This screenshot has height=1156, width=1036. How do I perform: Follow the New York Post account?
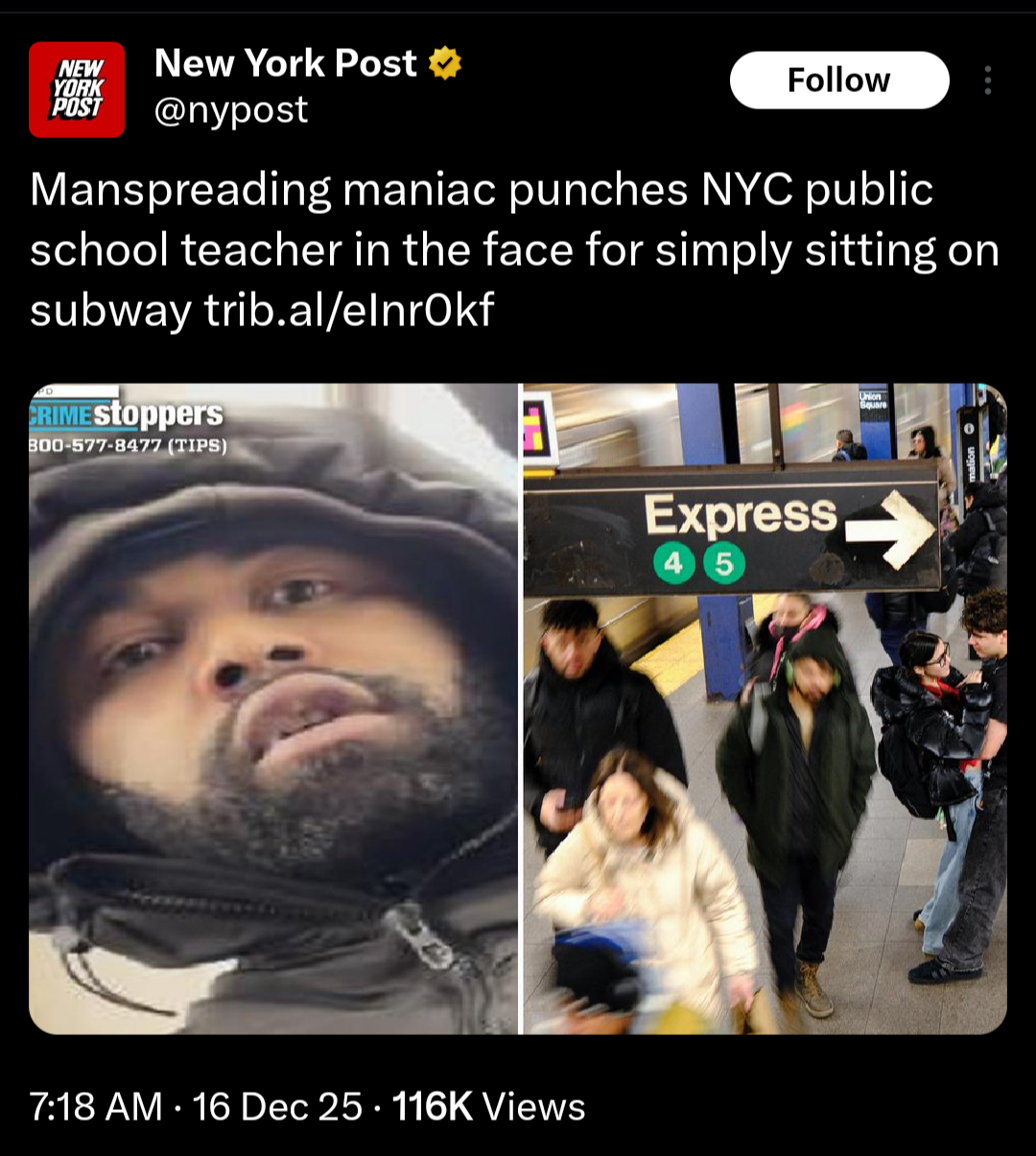point(838,81)
